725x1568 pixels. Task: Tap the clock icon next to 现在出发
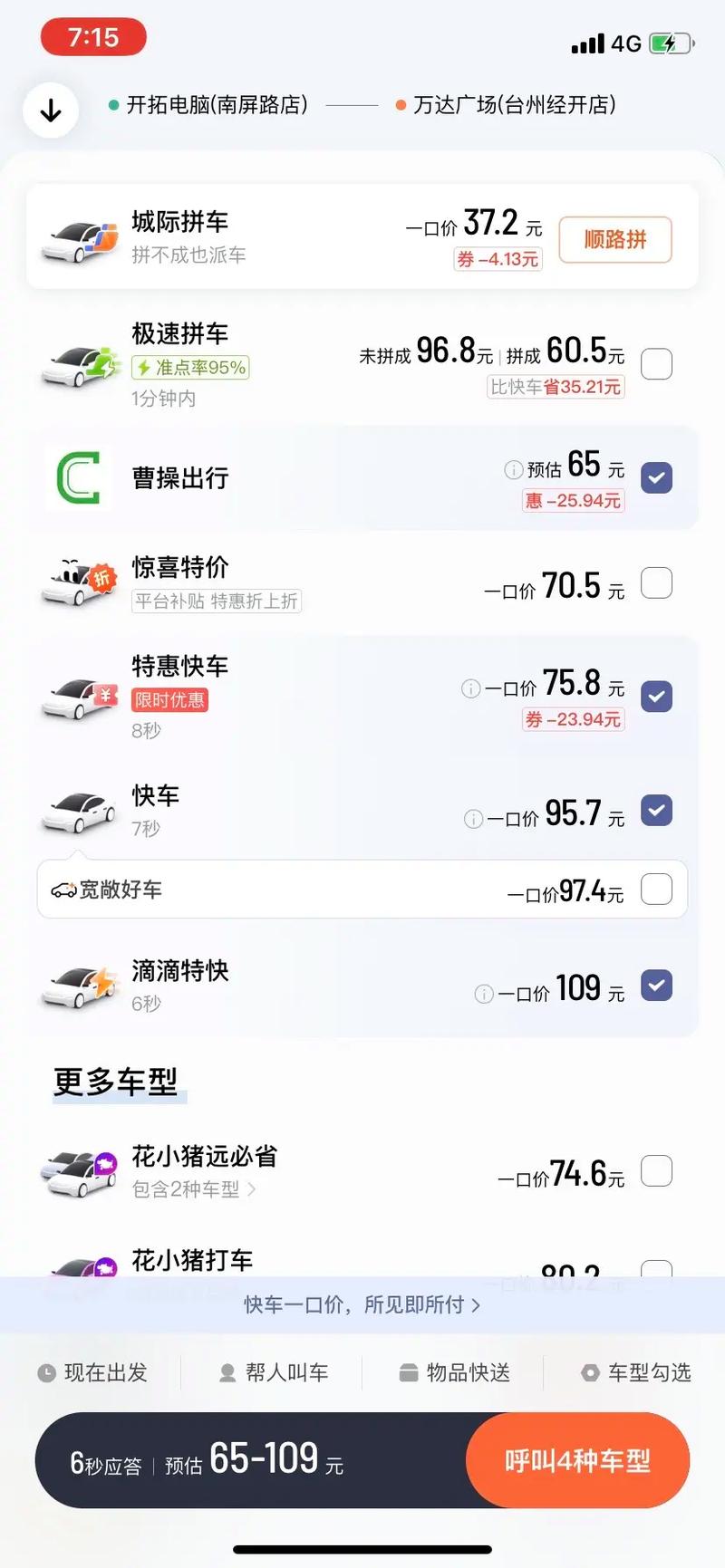coord(48,1372)
